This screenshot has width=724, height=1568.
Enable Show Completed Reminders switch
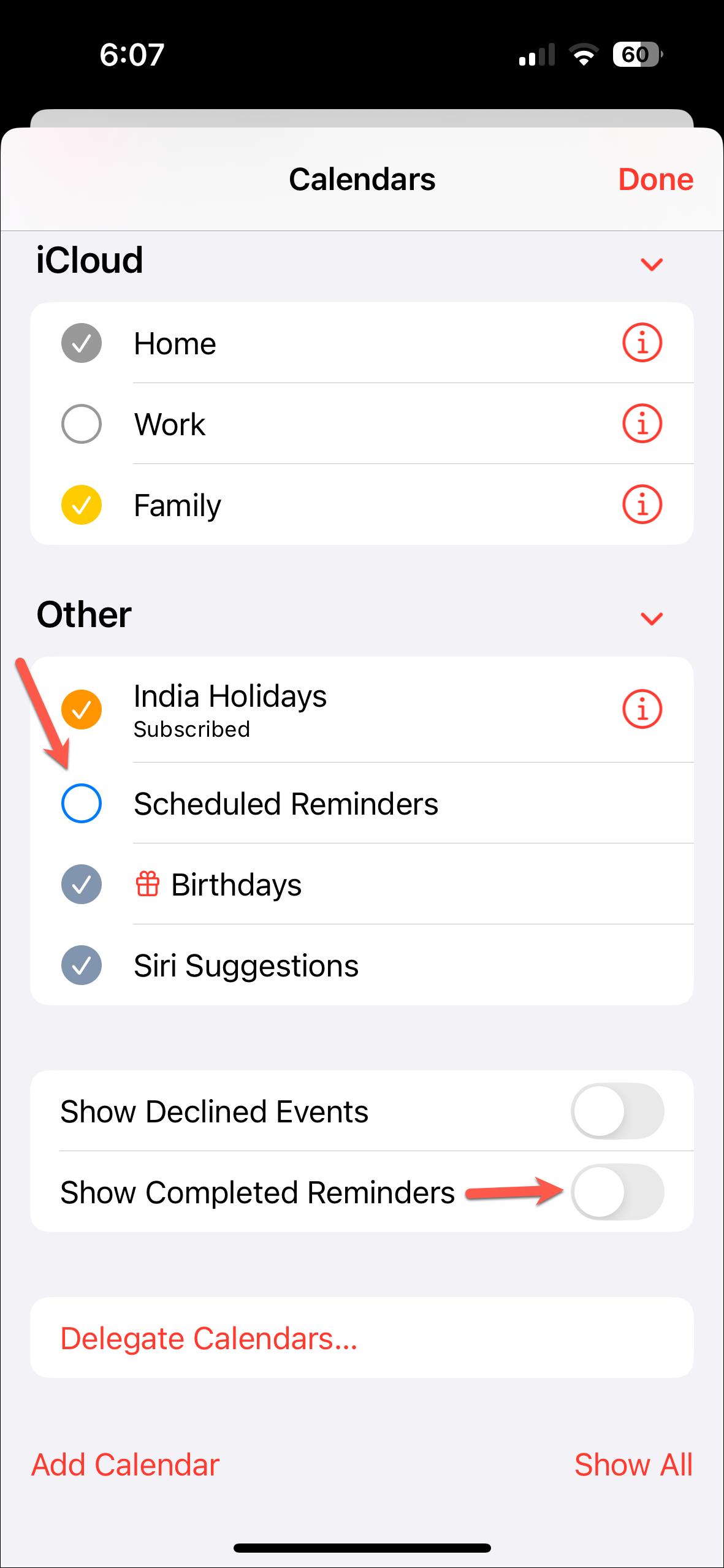click(617, 1192)
